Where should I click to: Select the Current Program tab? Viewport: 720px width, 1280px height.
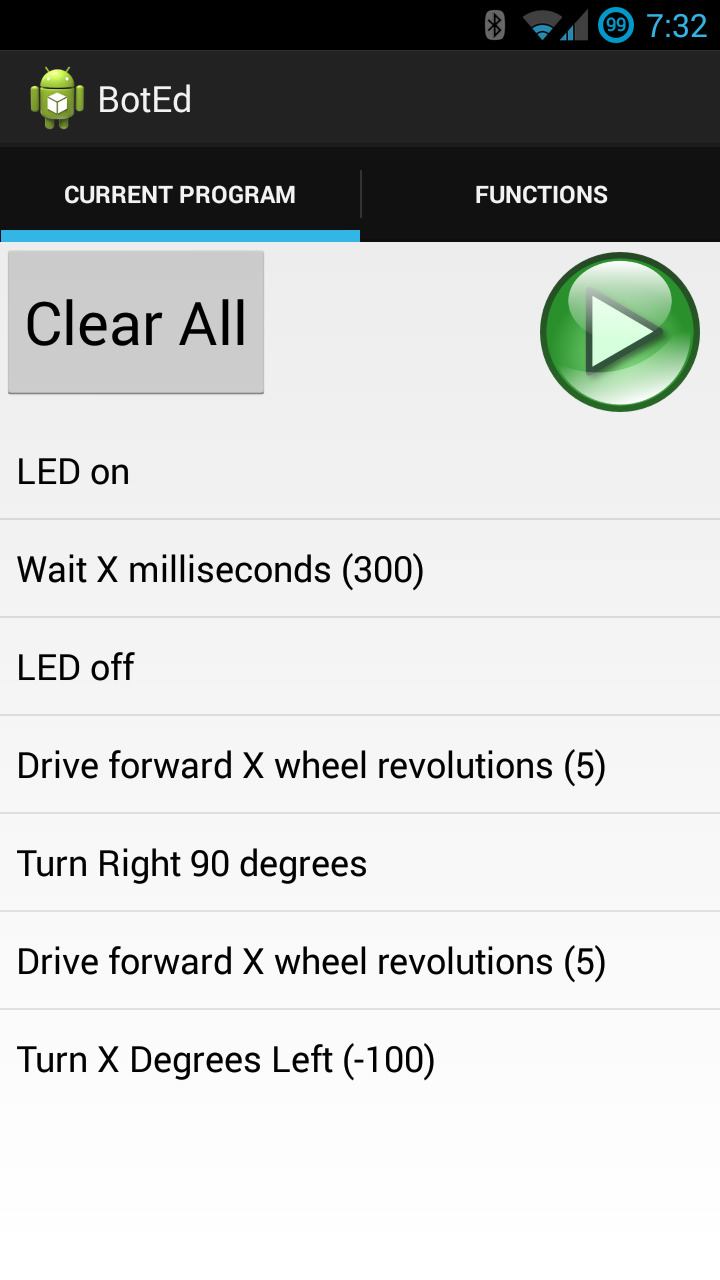(x=180, y=195)
